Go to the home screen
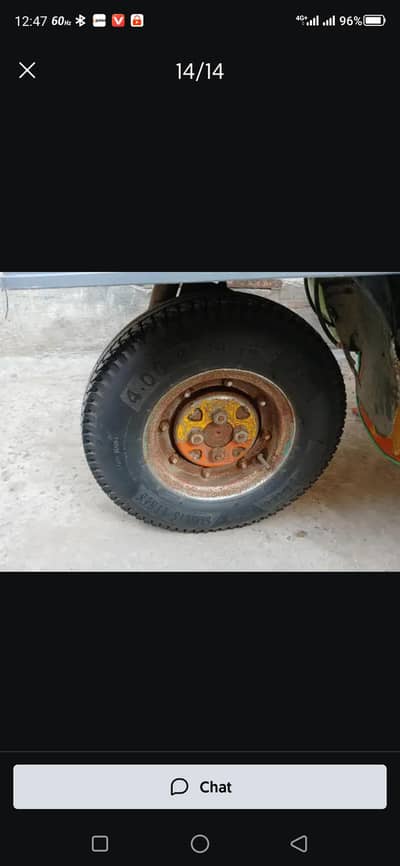 200,843
